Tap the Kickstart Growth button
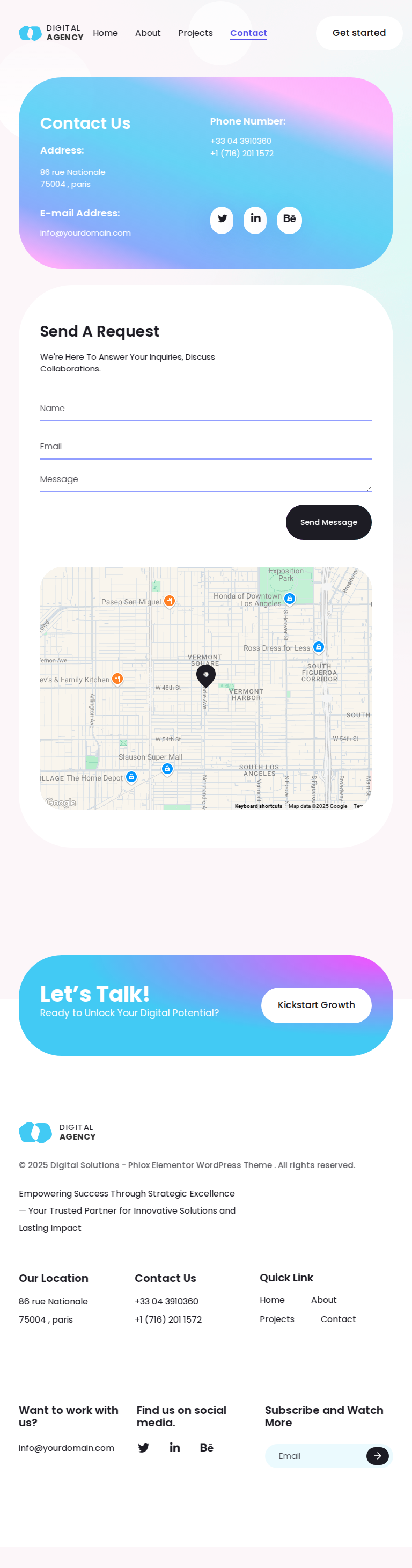This screenshot has width=412, height=1568. pos(316,1005)
